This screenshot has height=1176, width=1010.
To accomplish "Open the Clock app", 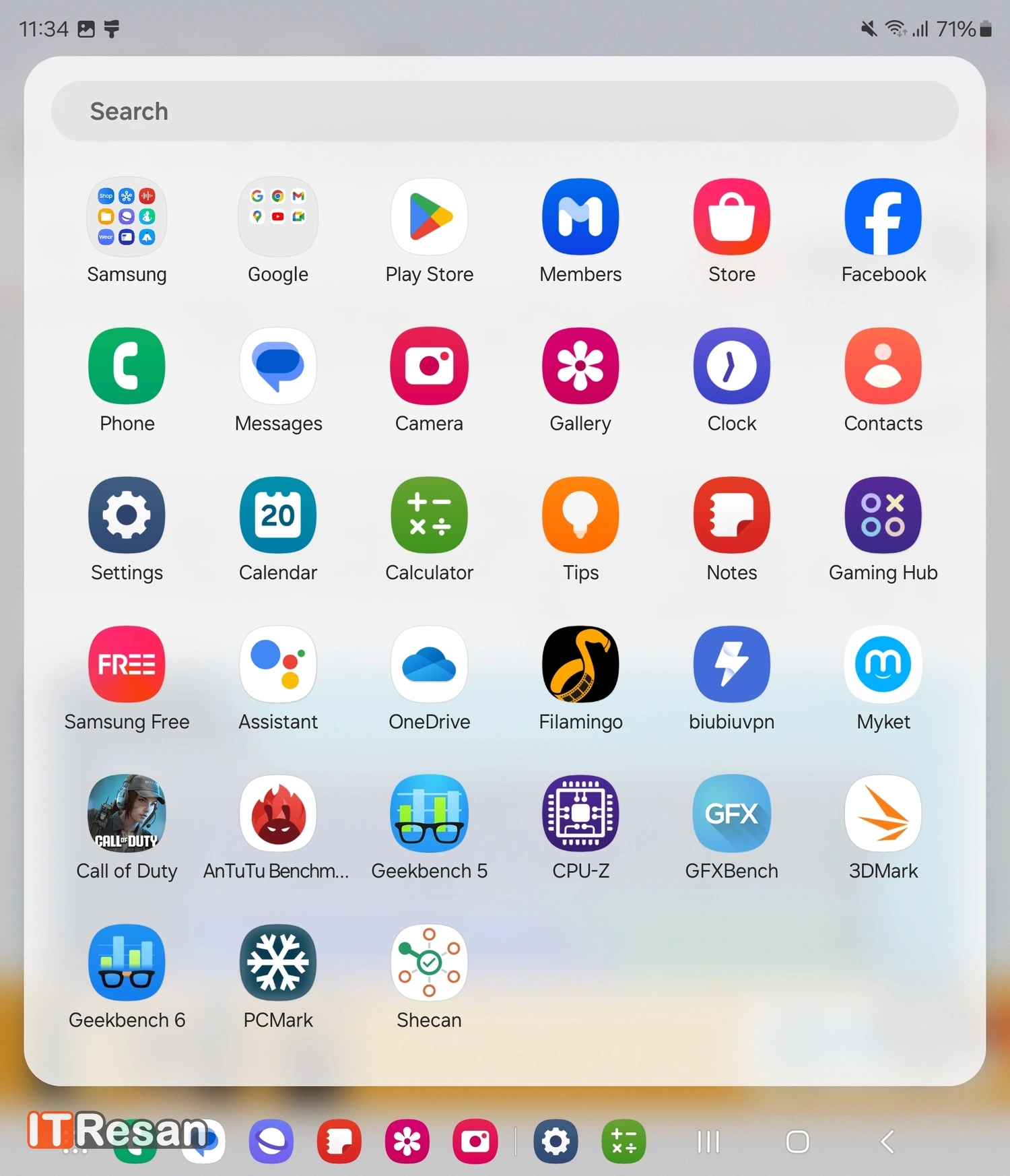I will point(731,366).
